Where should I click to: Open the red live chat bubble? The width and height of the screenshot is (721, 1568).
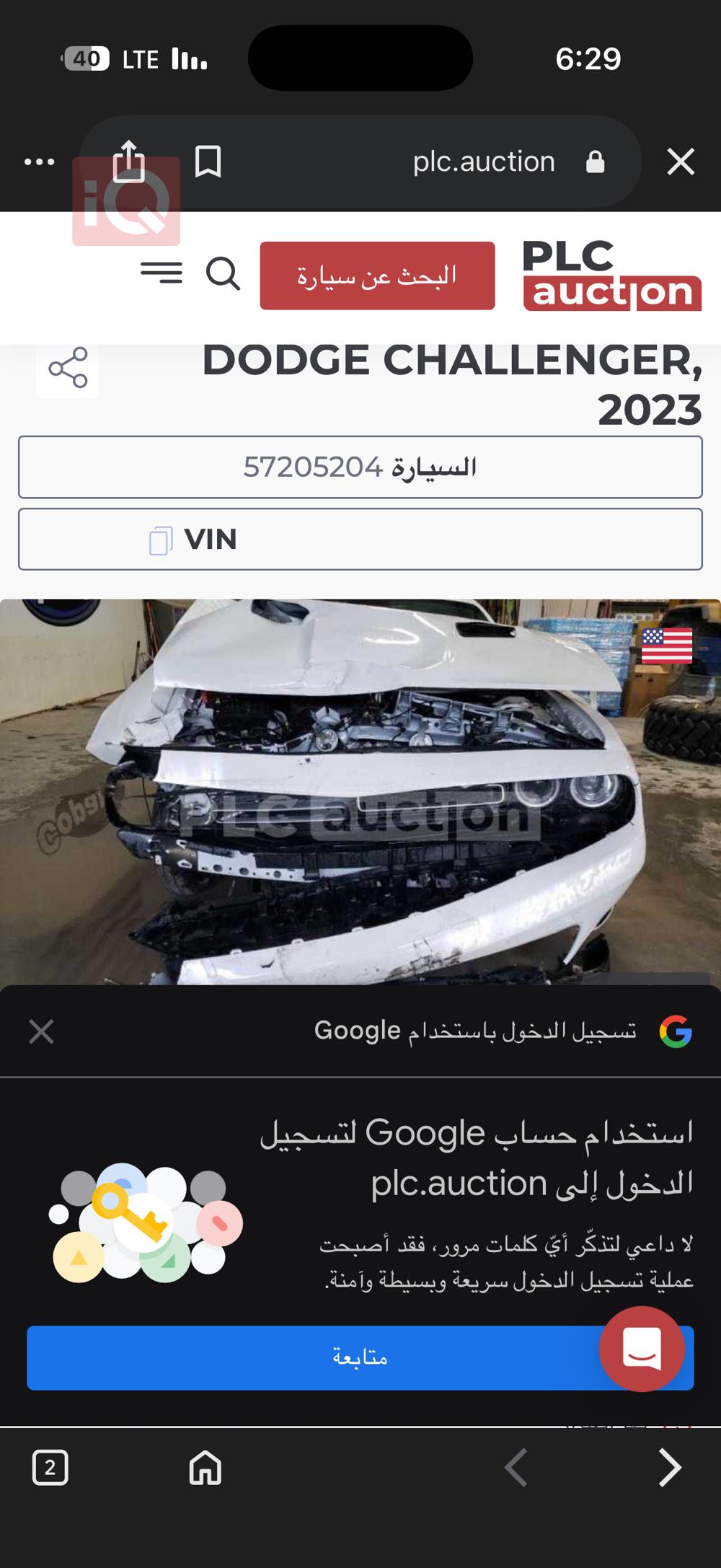click(641, 1348)
